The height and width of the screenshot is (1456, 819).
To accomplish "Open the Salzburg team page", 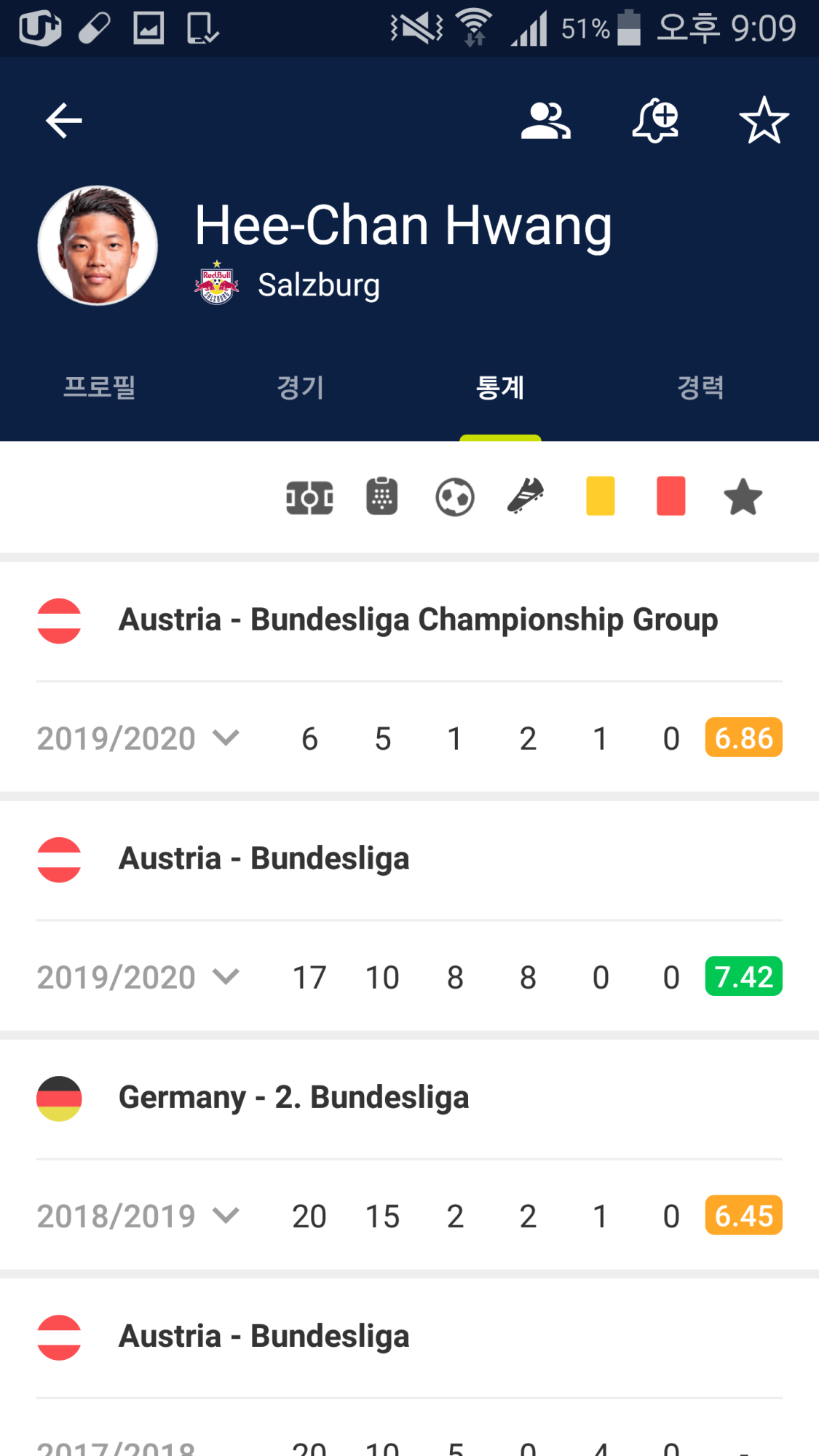I will click(x=318, y=285).
